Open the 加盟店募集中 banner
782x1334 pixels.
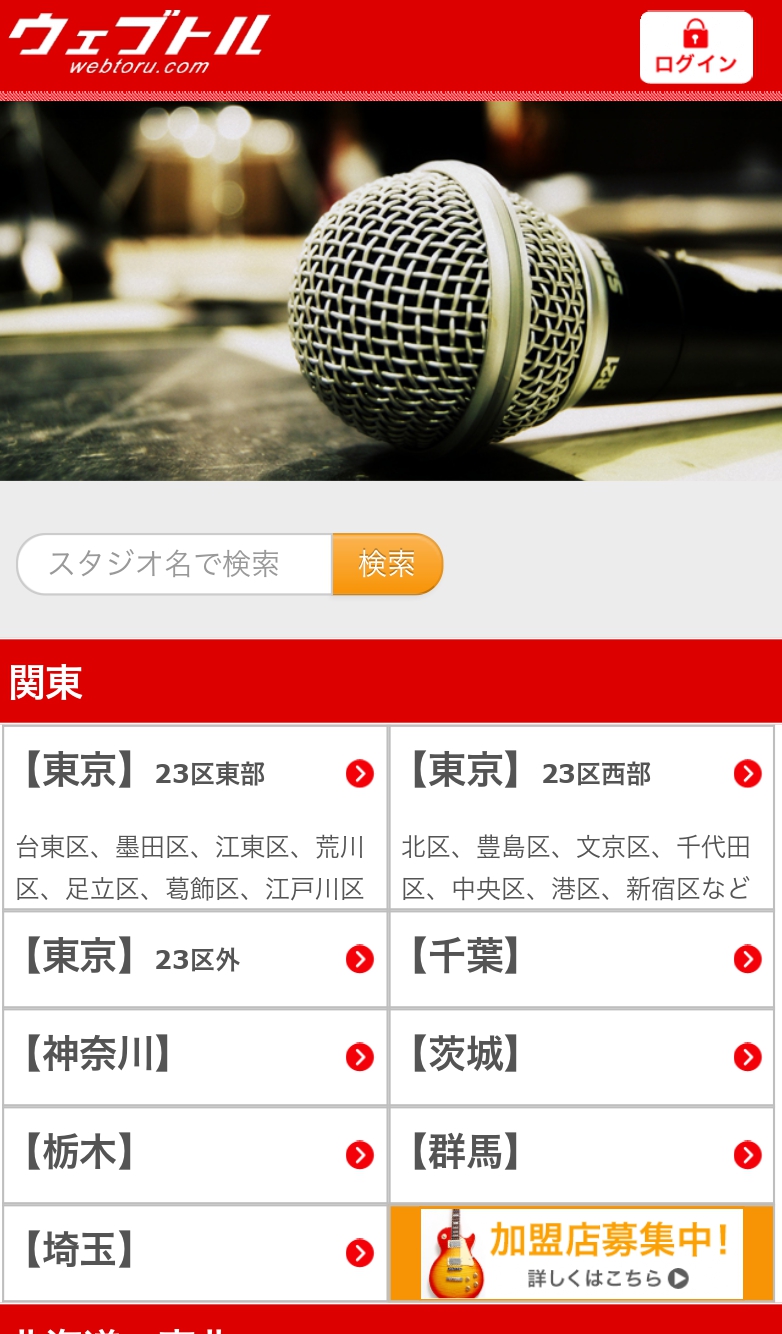click(x=581, y=1253)
